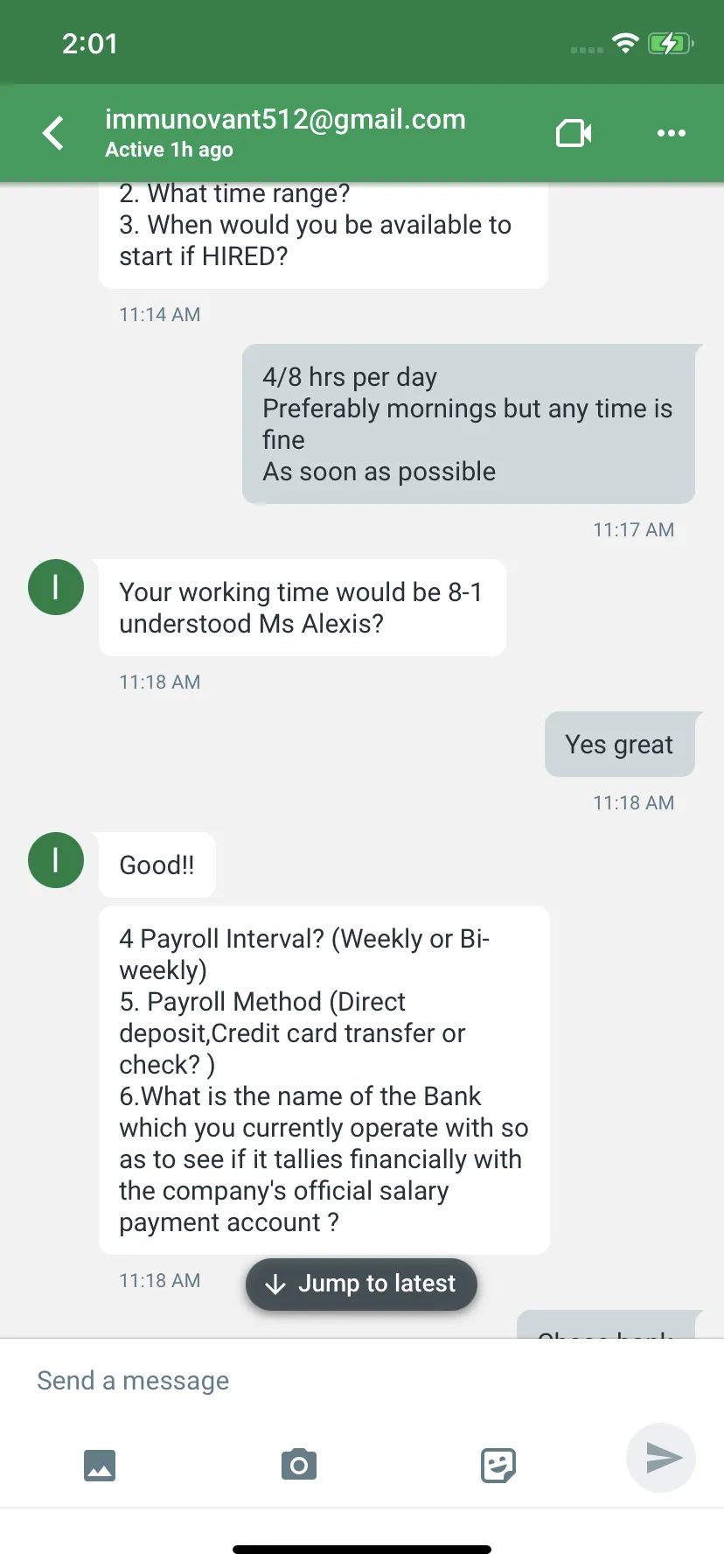Open the three-dot overflow menu

tap(671, 133)
